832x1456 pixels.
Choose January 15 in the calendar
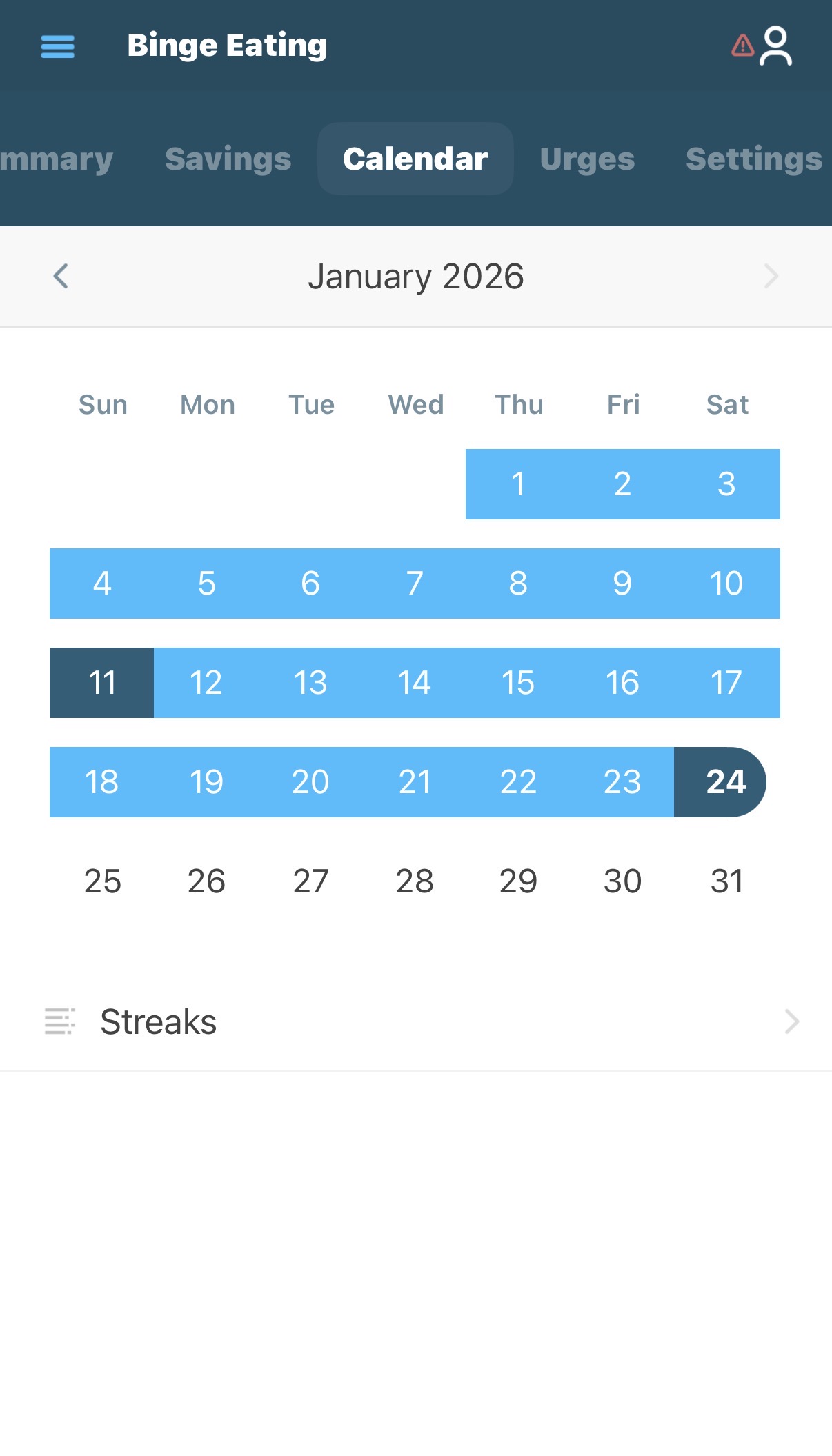518,683
